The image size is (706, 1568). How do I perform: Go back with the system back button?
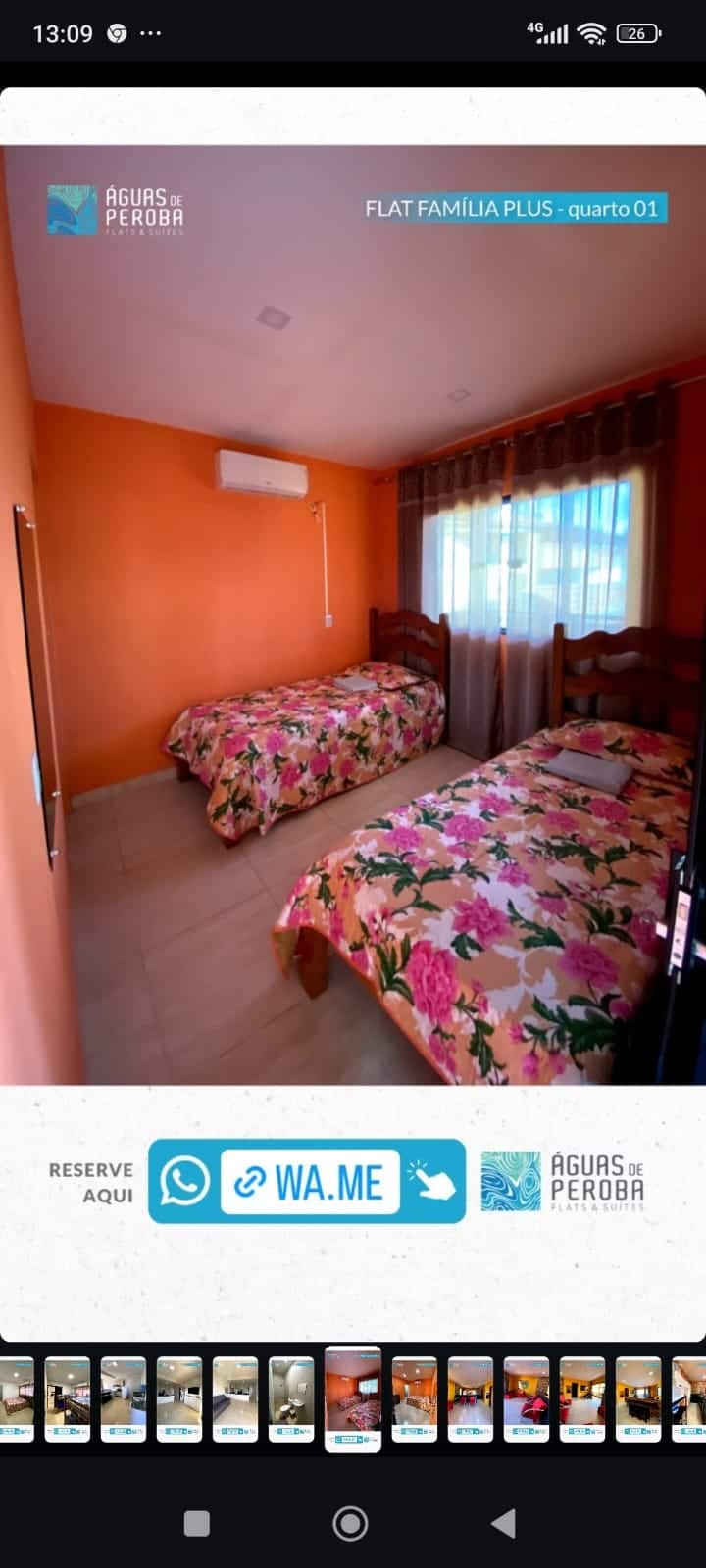[503, 1523]
